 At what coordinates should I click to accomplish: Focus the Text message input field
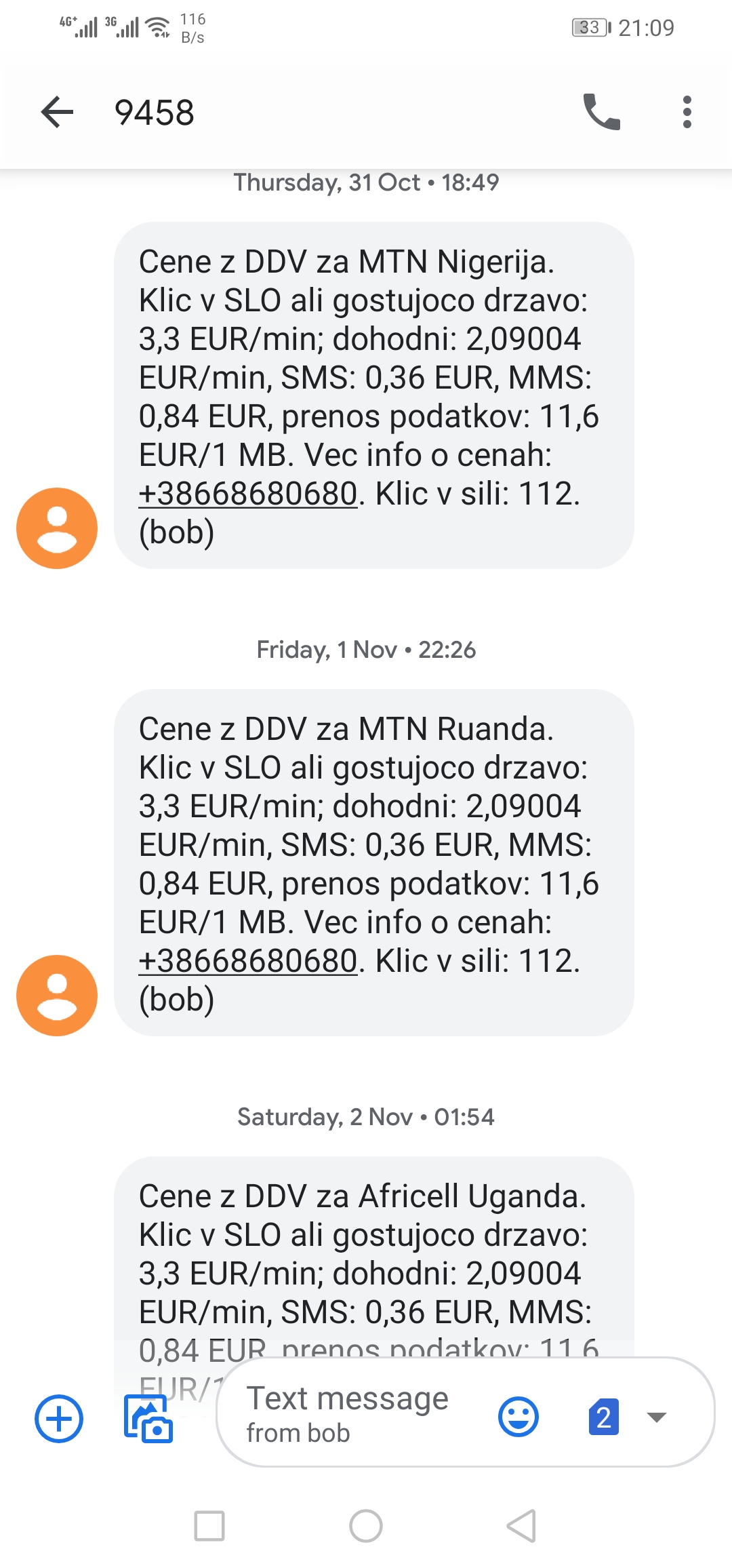click(359, 1414)
